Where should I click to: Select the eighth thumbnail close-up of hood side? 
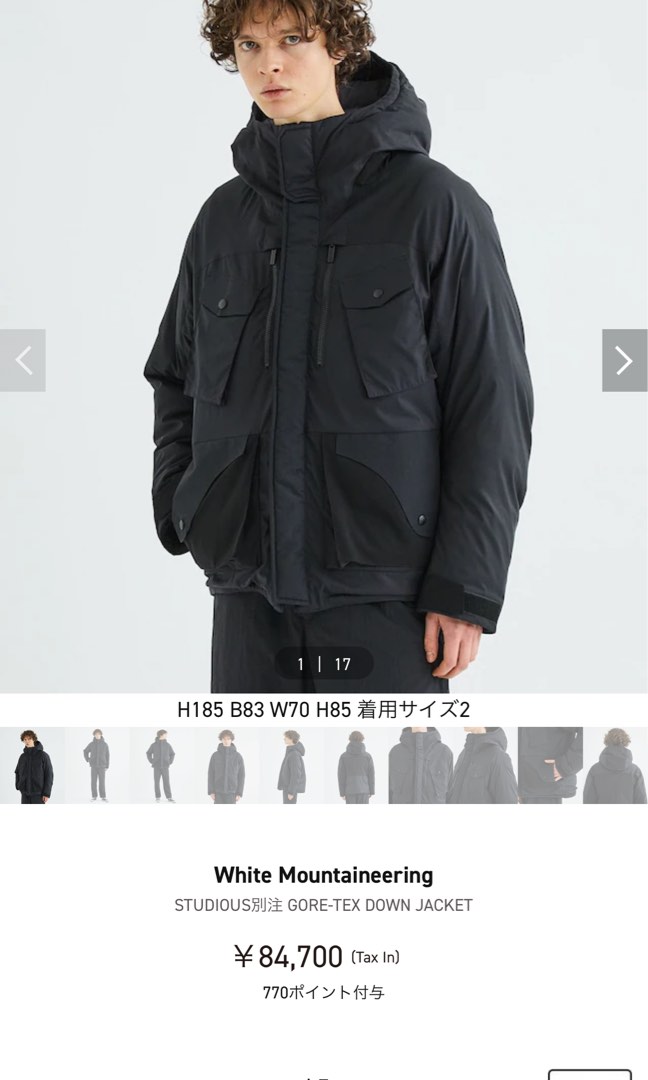coord(485,765)
